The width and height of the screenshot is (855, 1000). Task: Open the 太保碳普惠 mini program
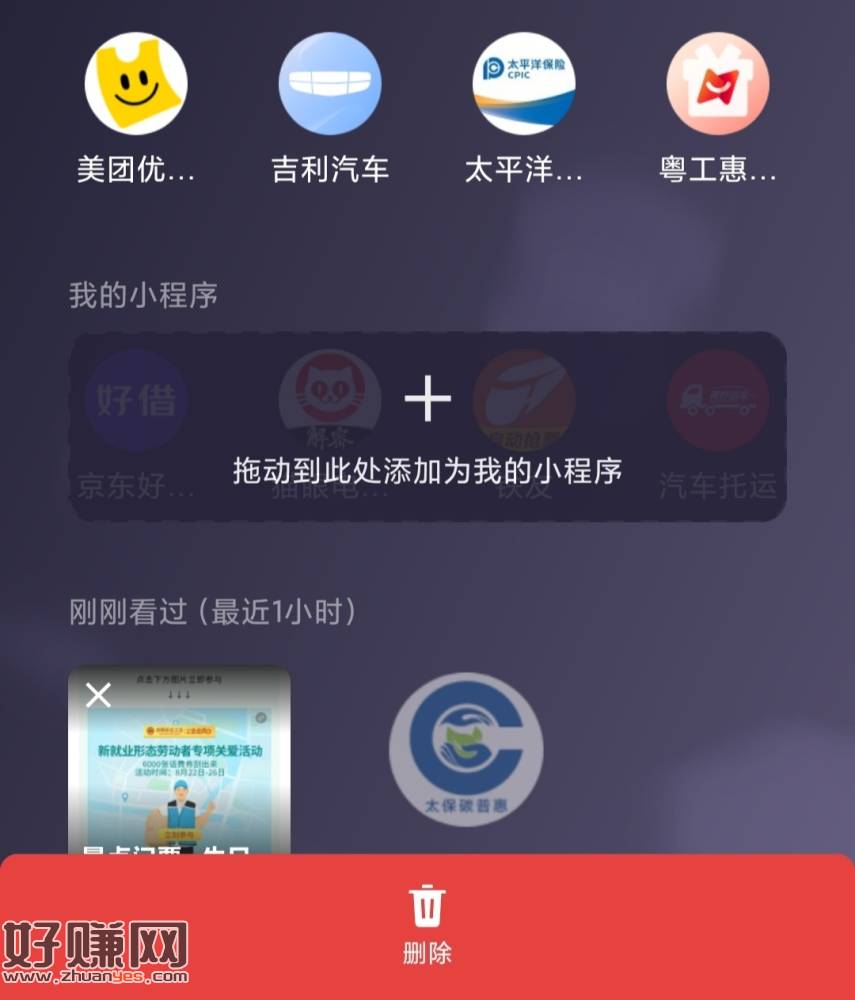click(466, 750)
